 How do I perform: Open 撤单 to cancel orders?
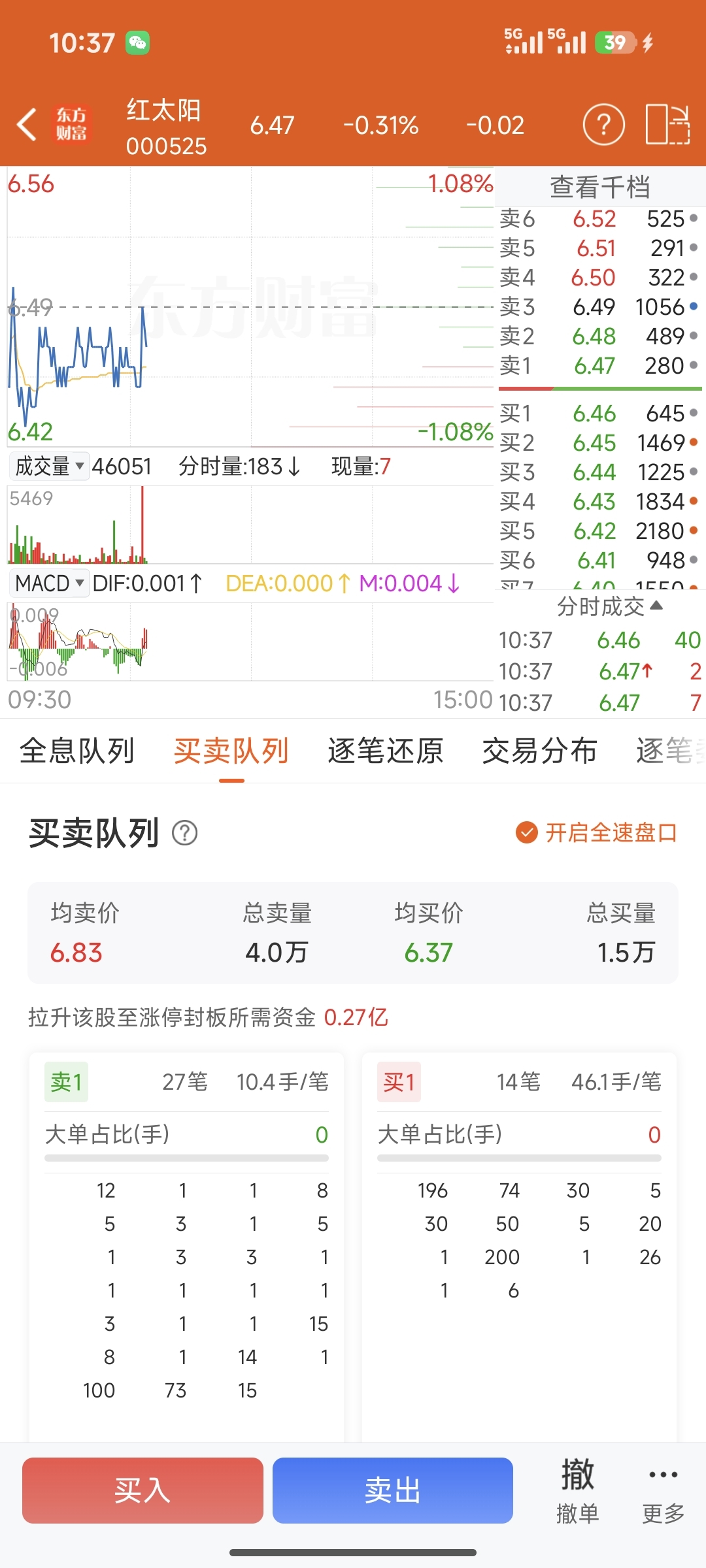pyautogui.click(x=577, y=1490)
